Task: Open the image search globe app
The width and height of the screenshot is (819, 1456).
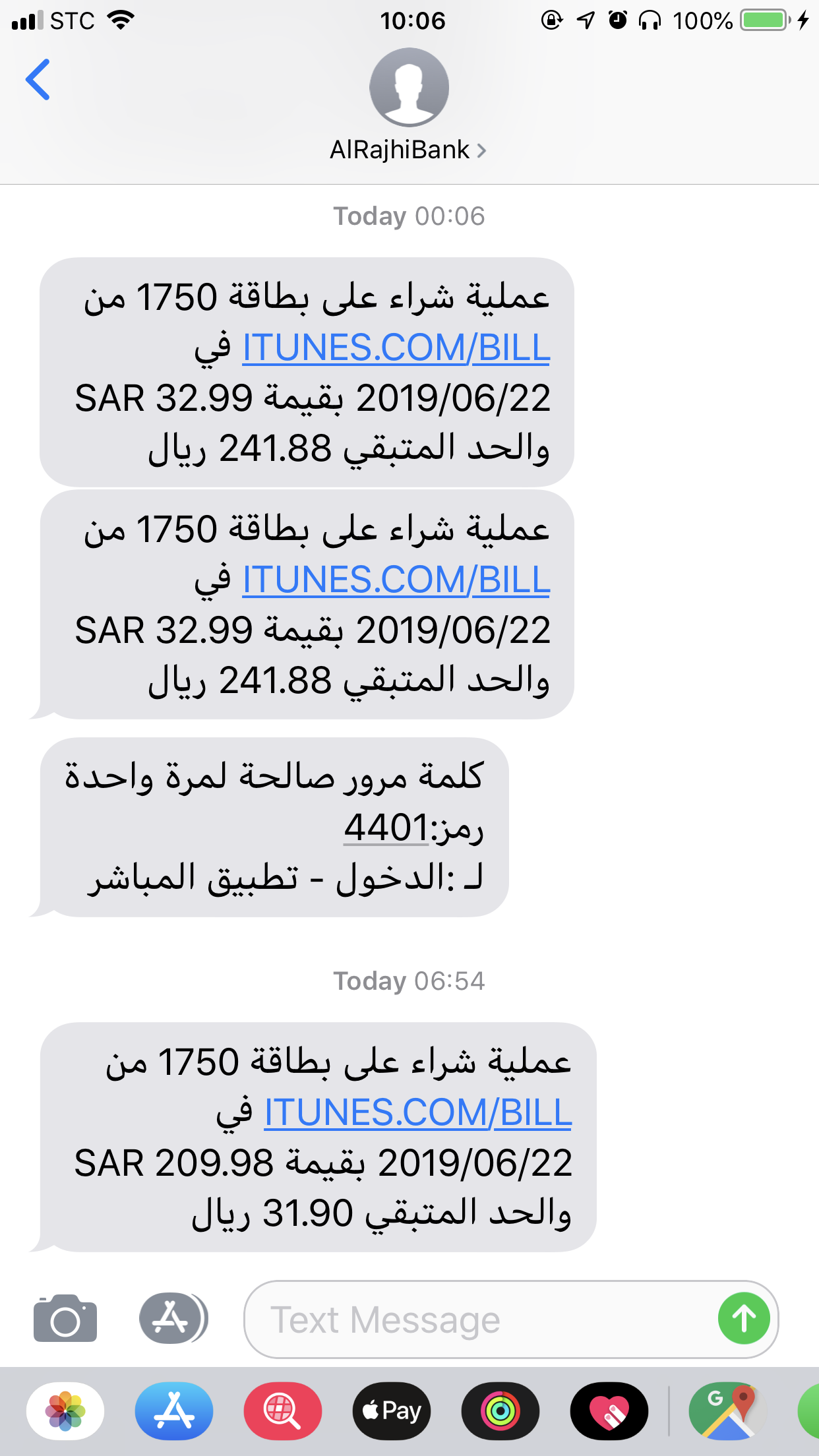Action: 283,1410
